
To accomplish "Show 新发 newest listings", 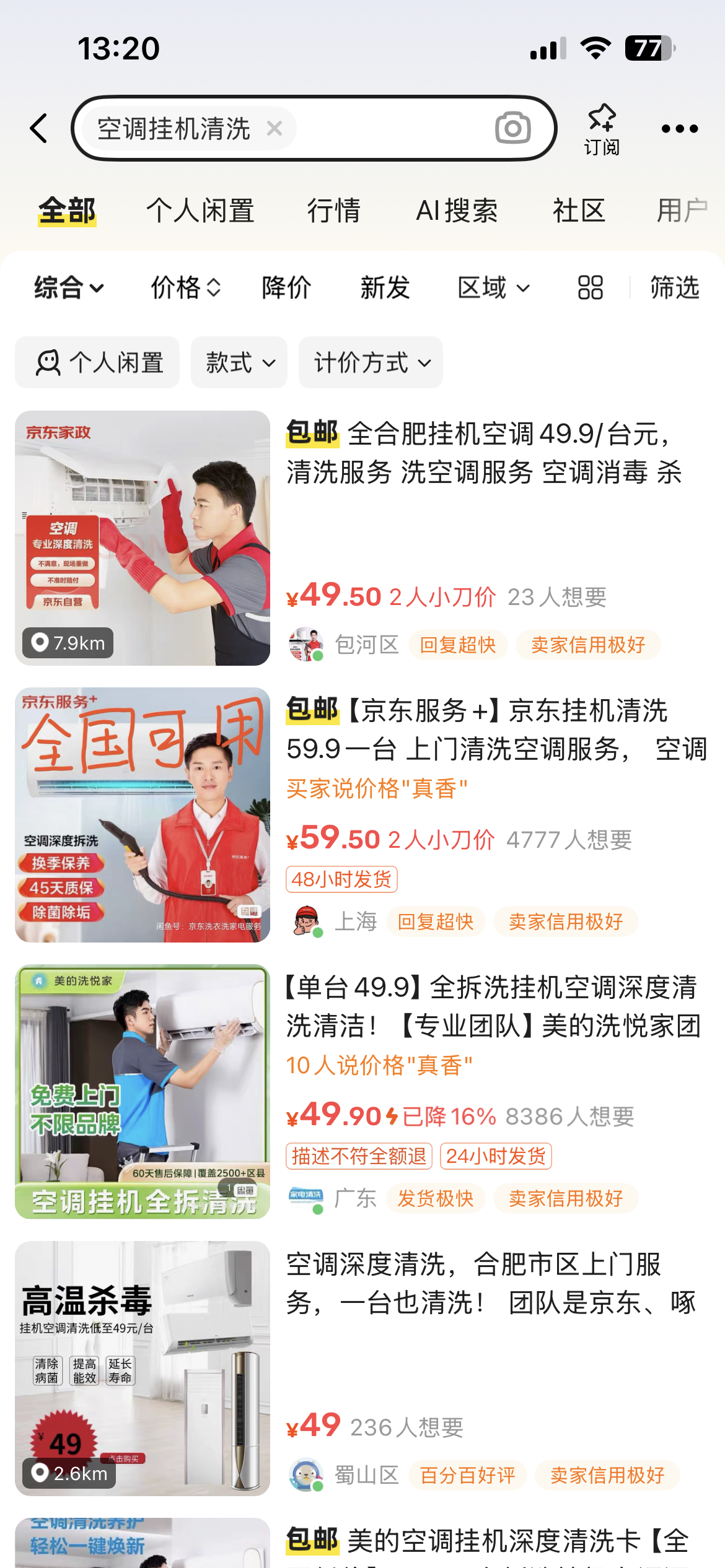I will click(x=385, y=287).
